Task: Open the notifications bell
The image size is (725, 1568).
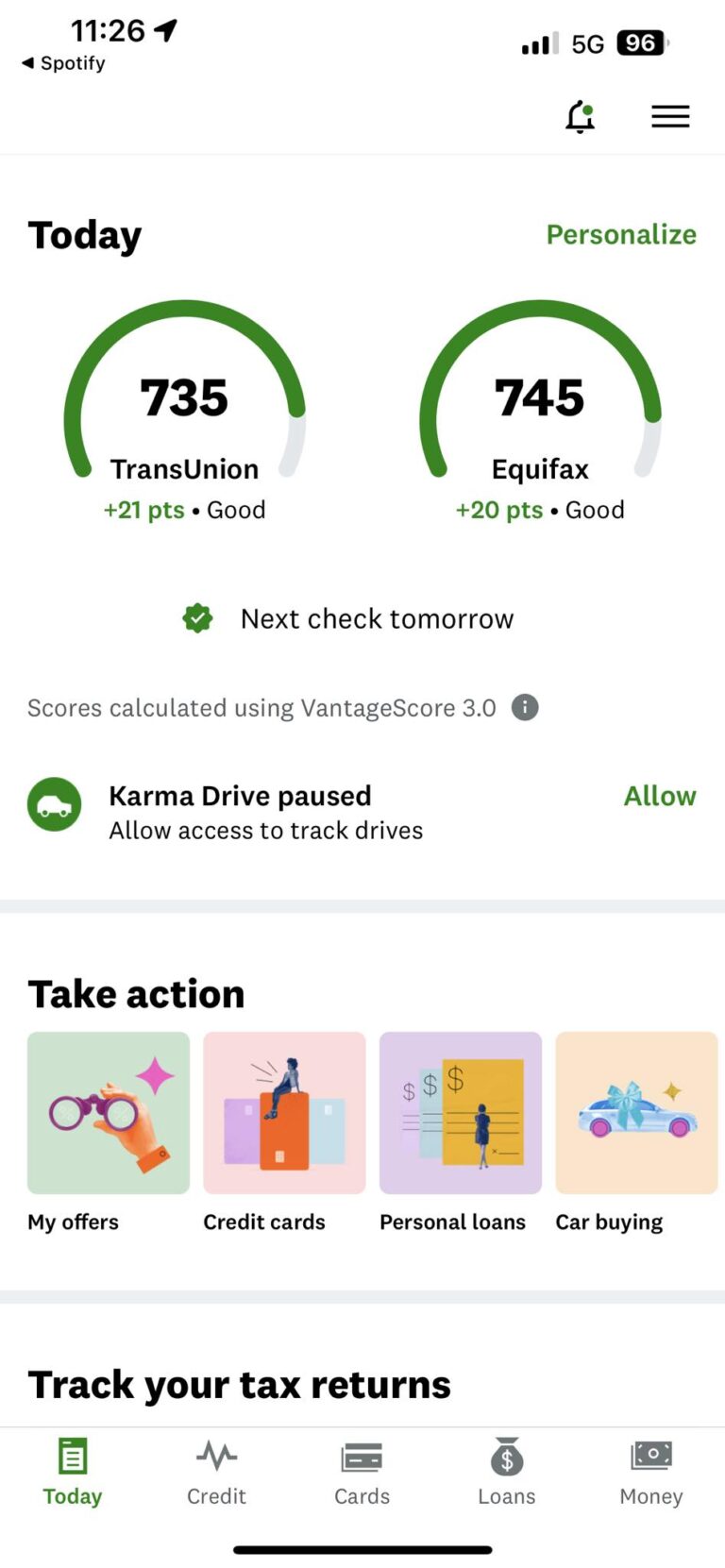Action: click(580, 117)
